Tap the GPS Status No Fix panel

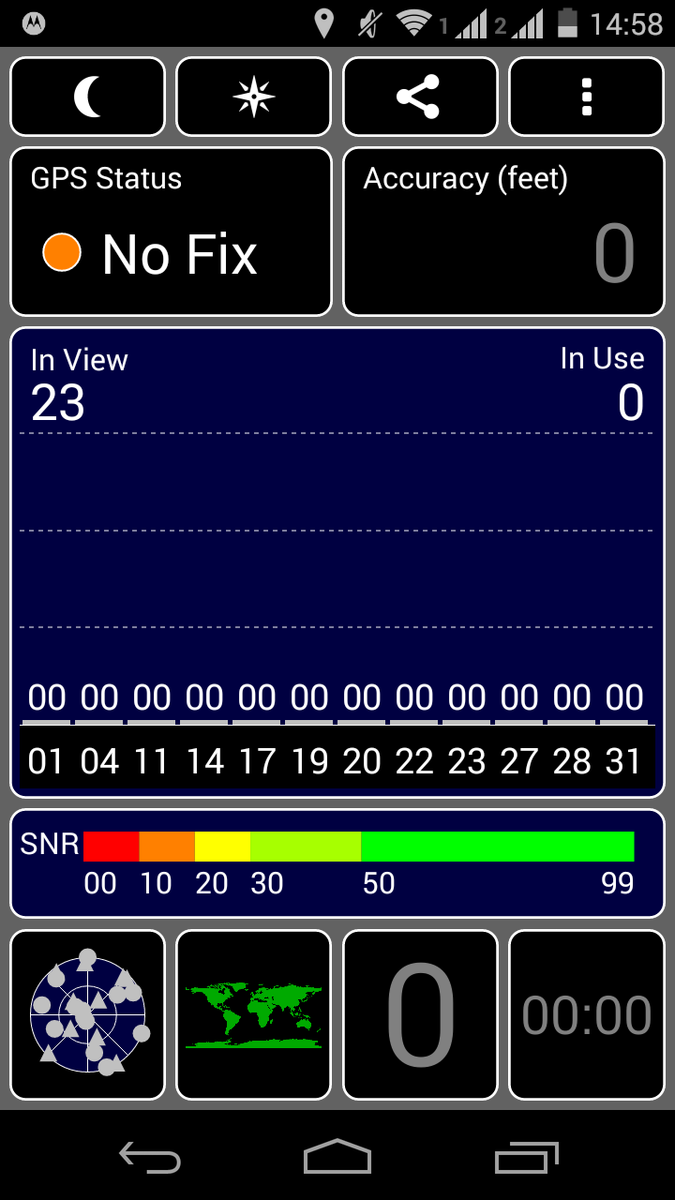(x=170, y=232)
